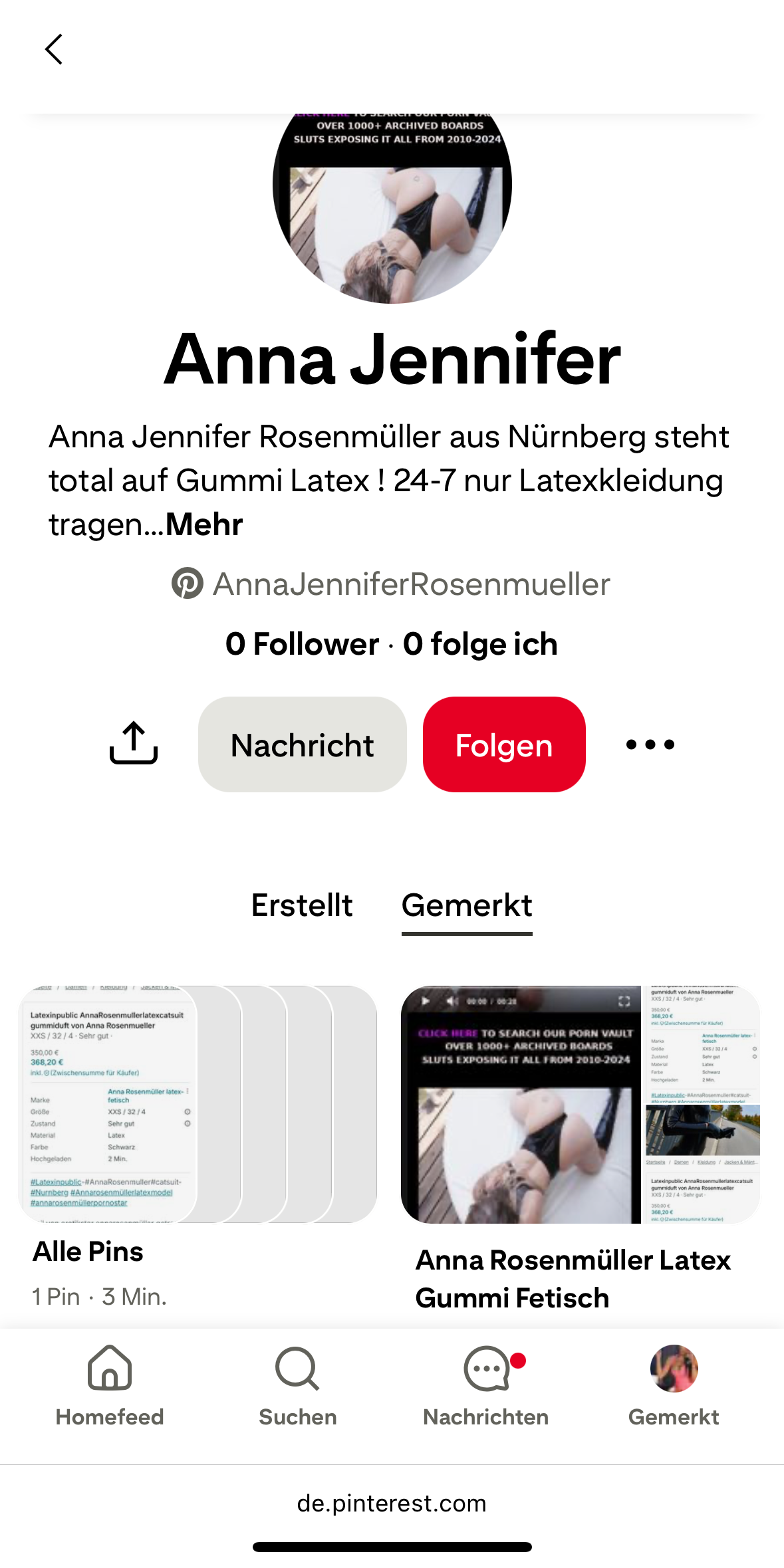
Task: Share this profile
Action: point(134,743)
